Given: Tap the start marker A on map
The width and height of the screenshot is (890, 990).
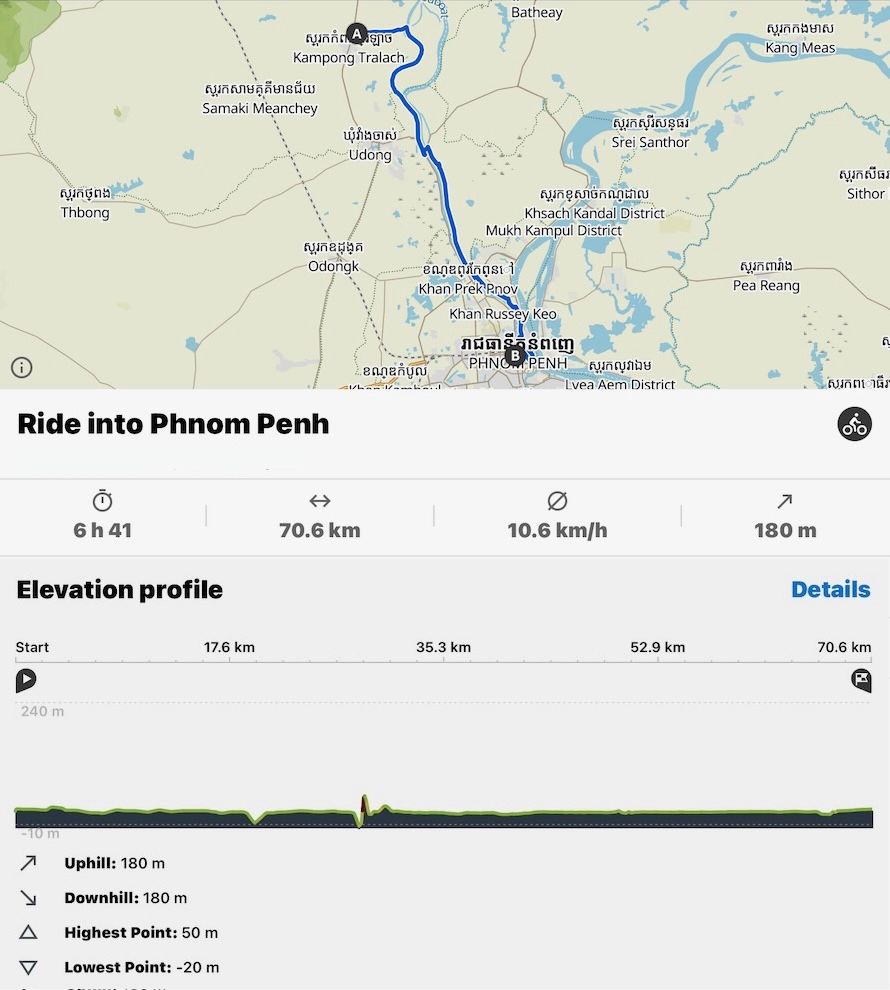Looking at the screenshot, I should coord(356,33).
